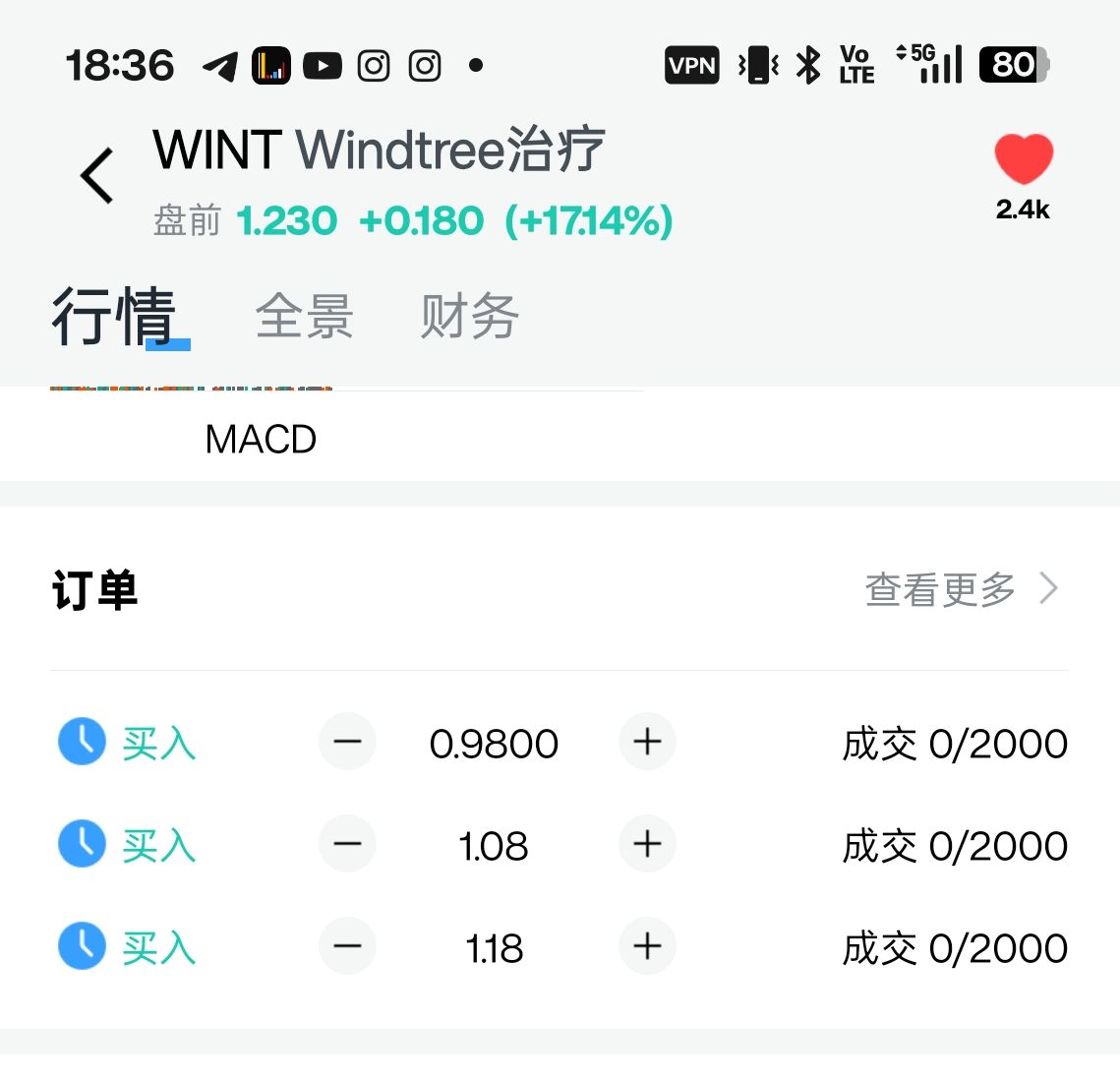
Task: Increase the price of the 1.08 order
Action: click(x=647, y=844)
